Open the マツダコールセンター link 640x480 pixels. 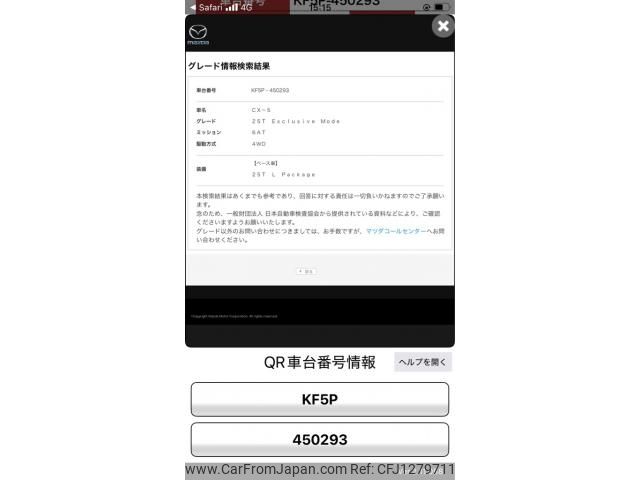396,230
